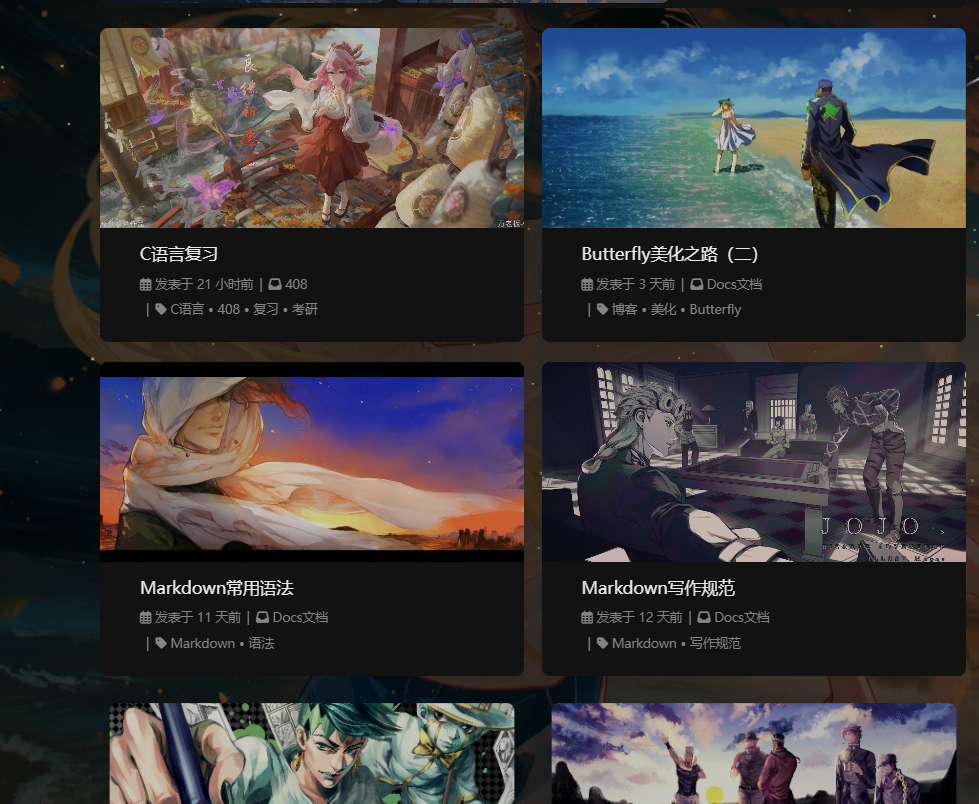Open the C语言复习 post title
This screenshot has width=979, height=804.
pos(179,254)
